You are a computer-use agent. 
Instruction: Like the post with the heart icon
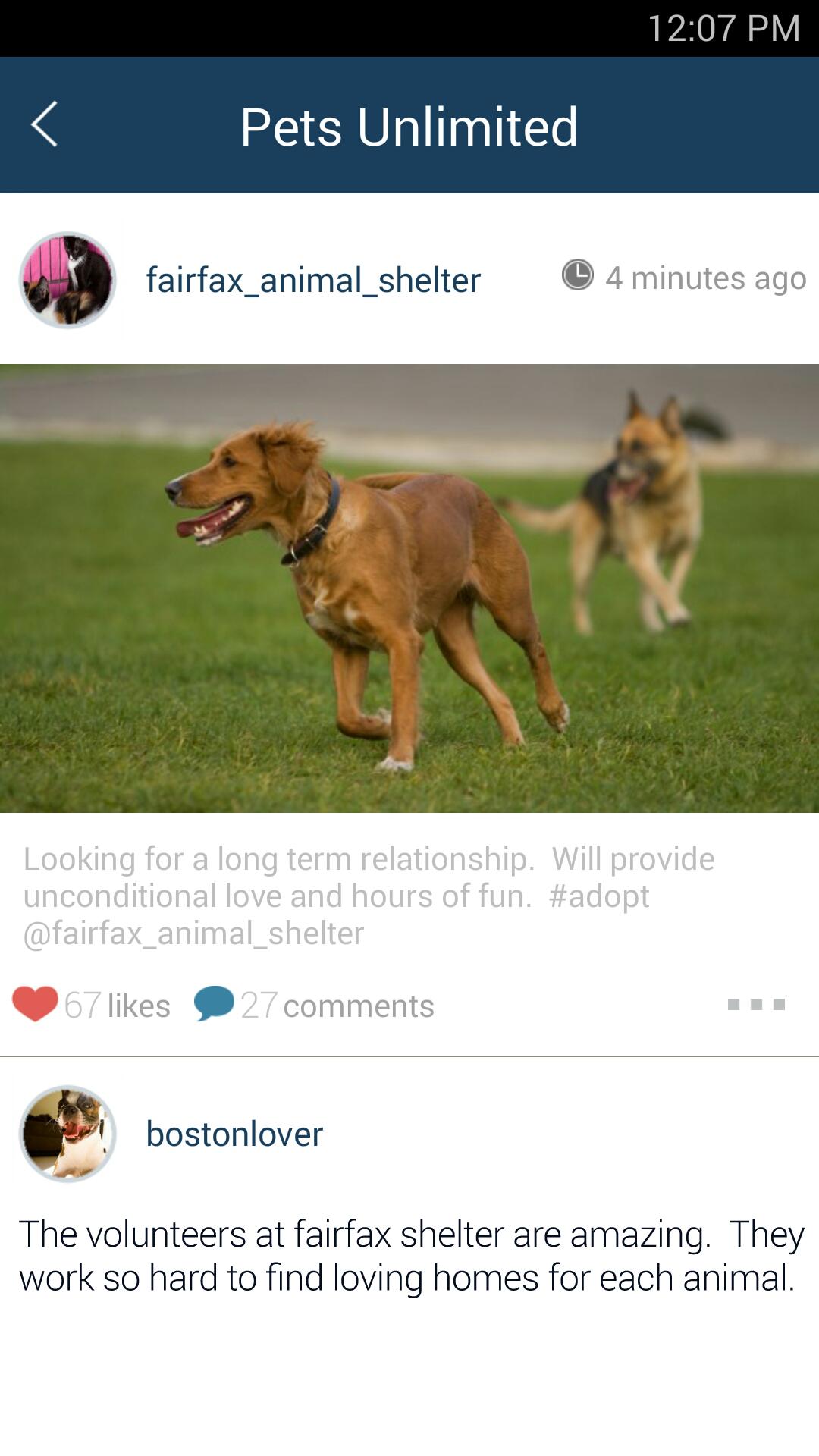[x=35, y=1004]
